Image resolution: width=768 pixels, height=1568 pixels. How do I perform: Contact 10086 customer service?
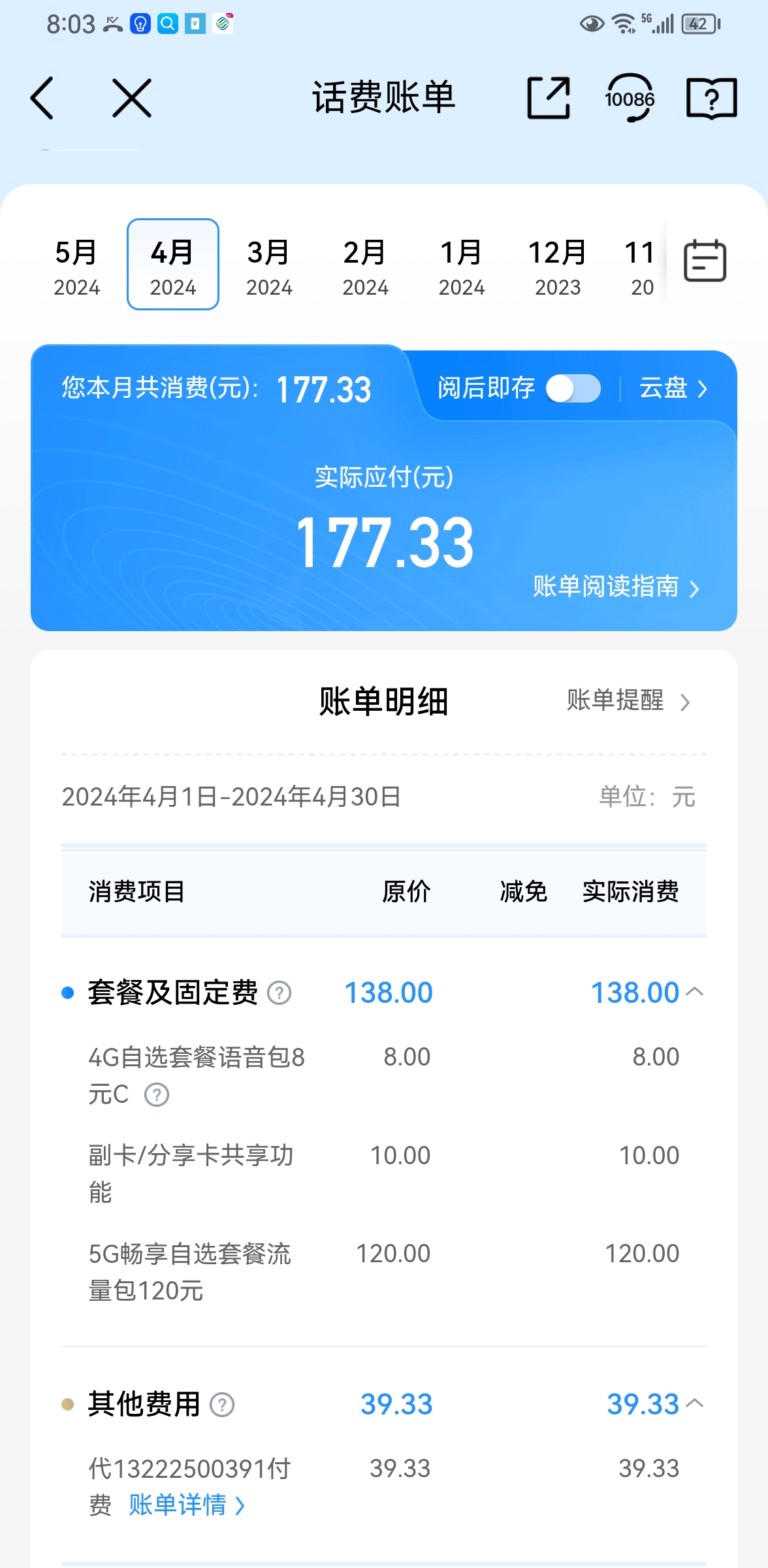[x=629, y=99]
